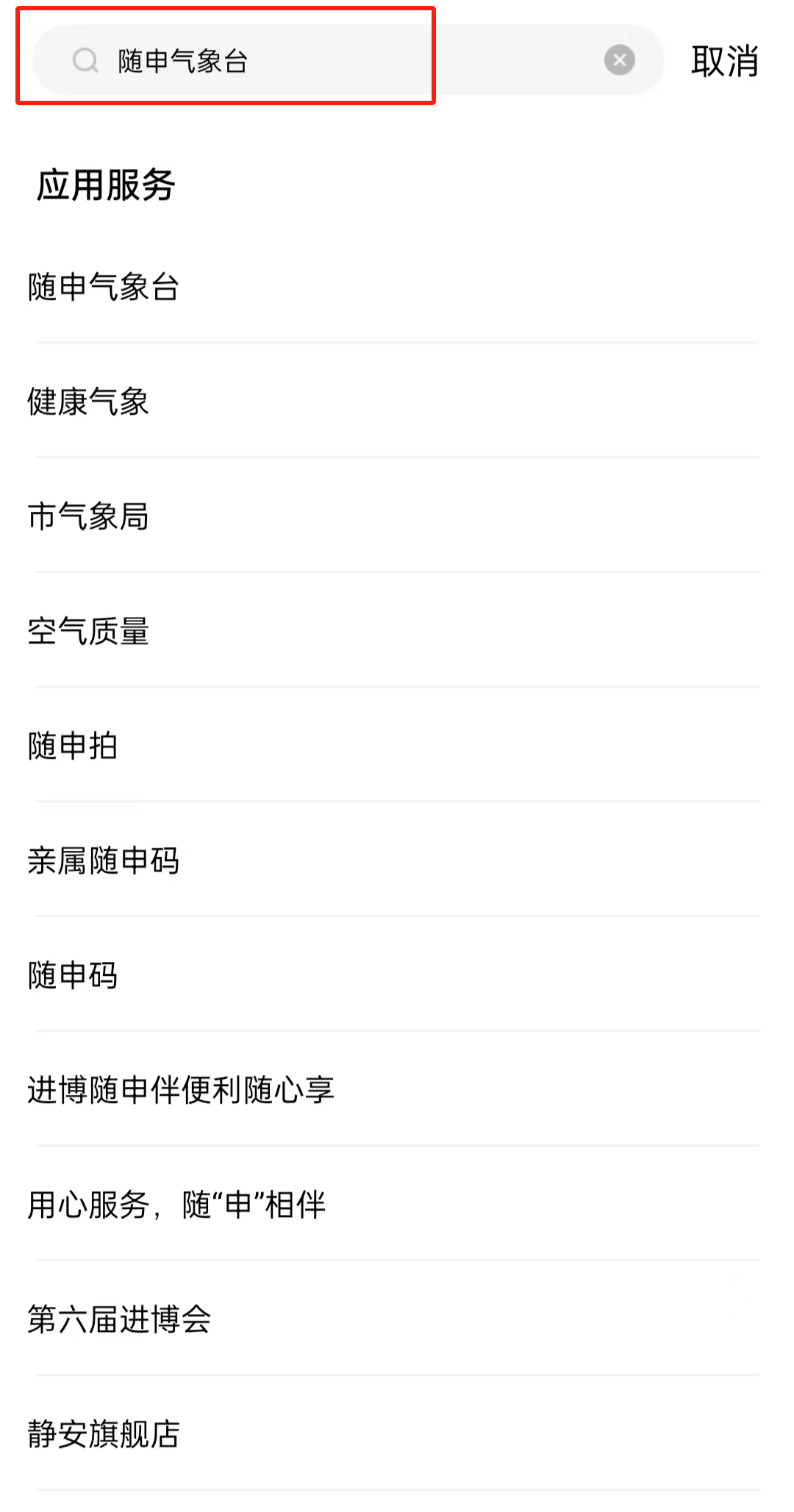Open the 健康气象 result
Screen dimensions: 794x1512
[88, 402]
